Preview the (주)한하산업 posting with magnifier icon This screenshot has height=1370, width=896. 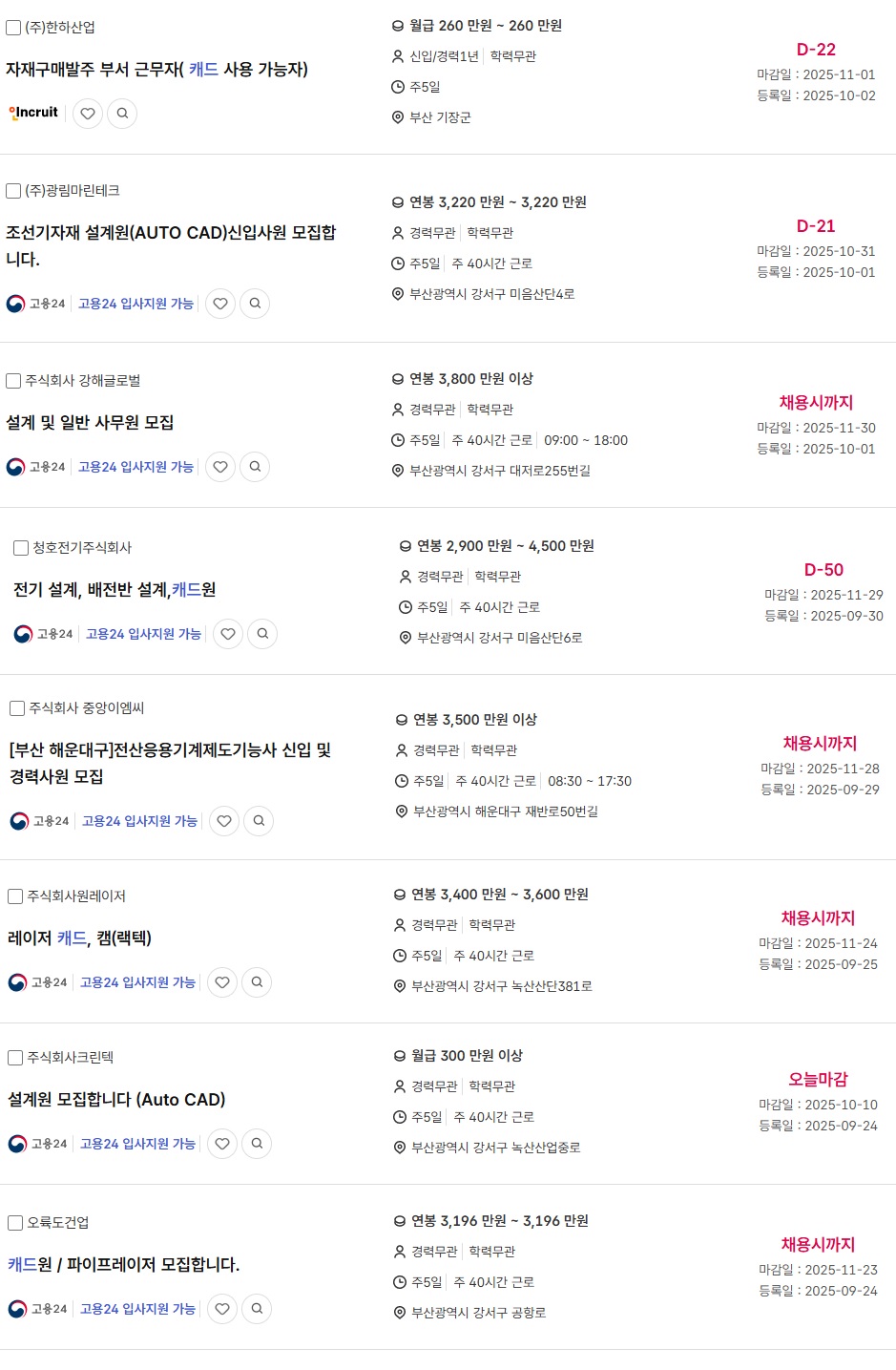(x=122, y=114)
